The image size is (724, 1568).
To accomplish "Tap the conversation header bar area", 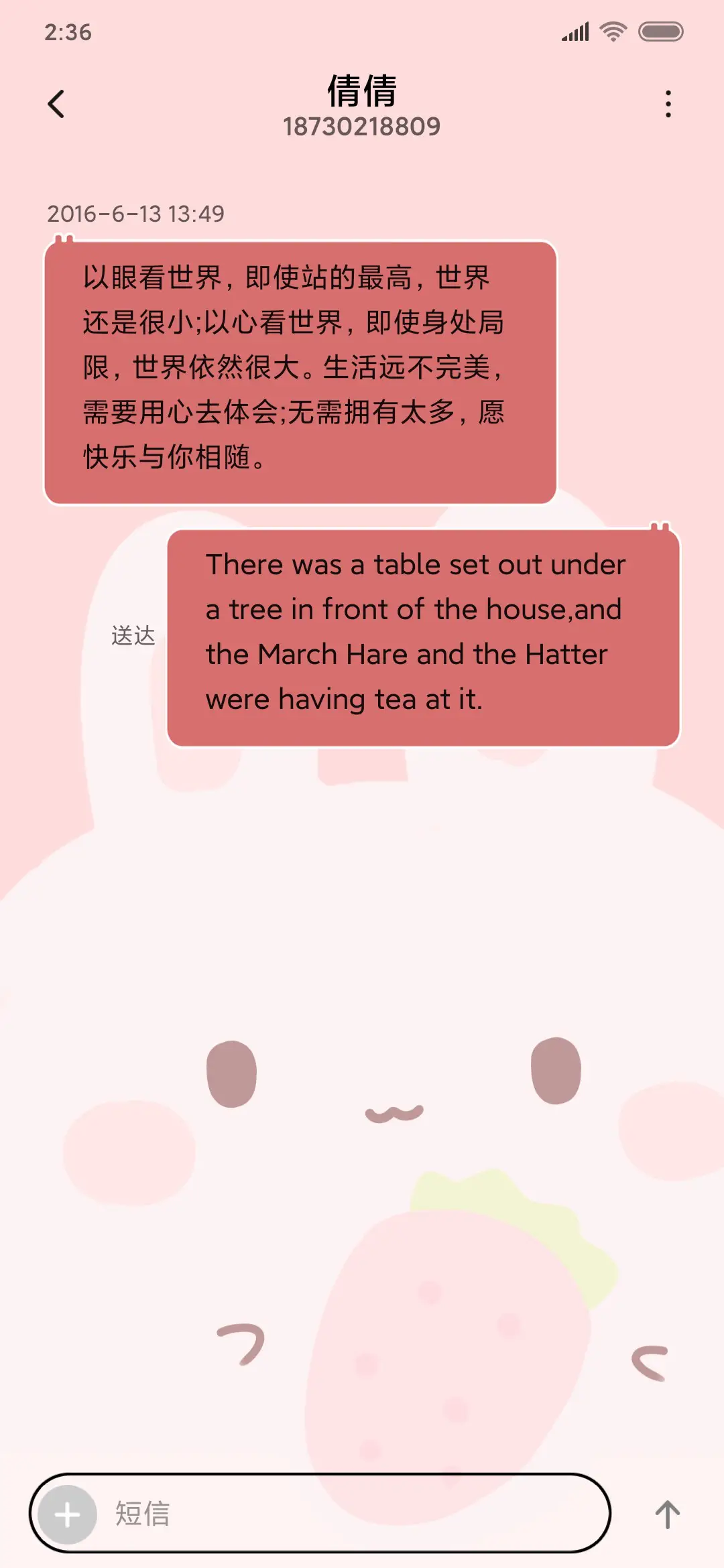I will coord(362,107).
